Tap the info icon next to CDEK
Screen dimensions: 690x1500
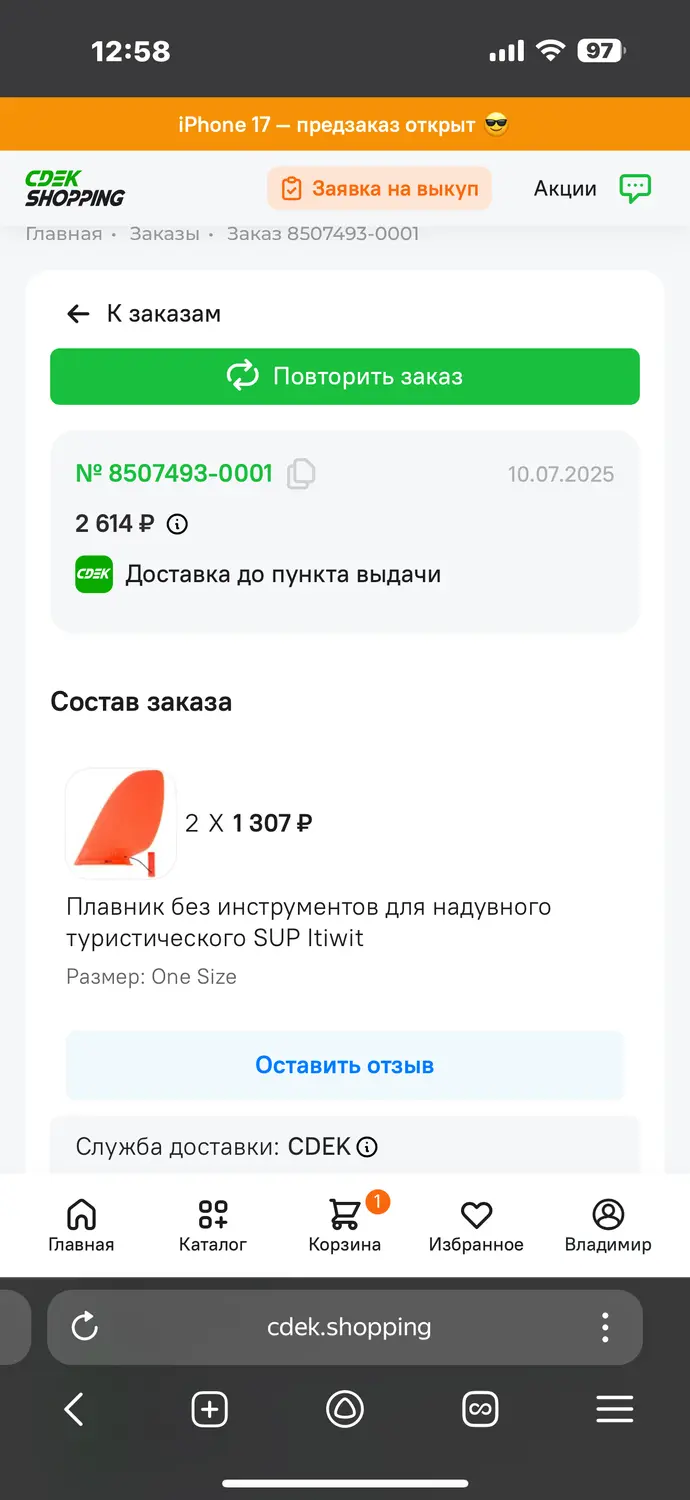367,1147
